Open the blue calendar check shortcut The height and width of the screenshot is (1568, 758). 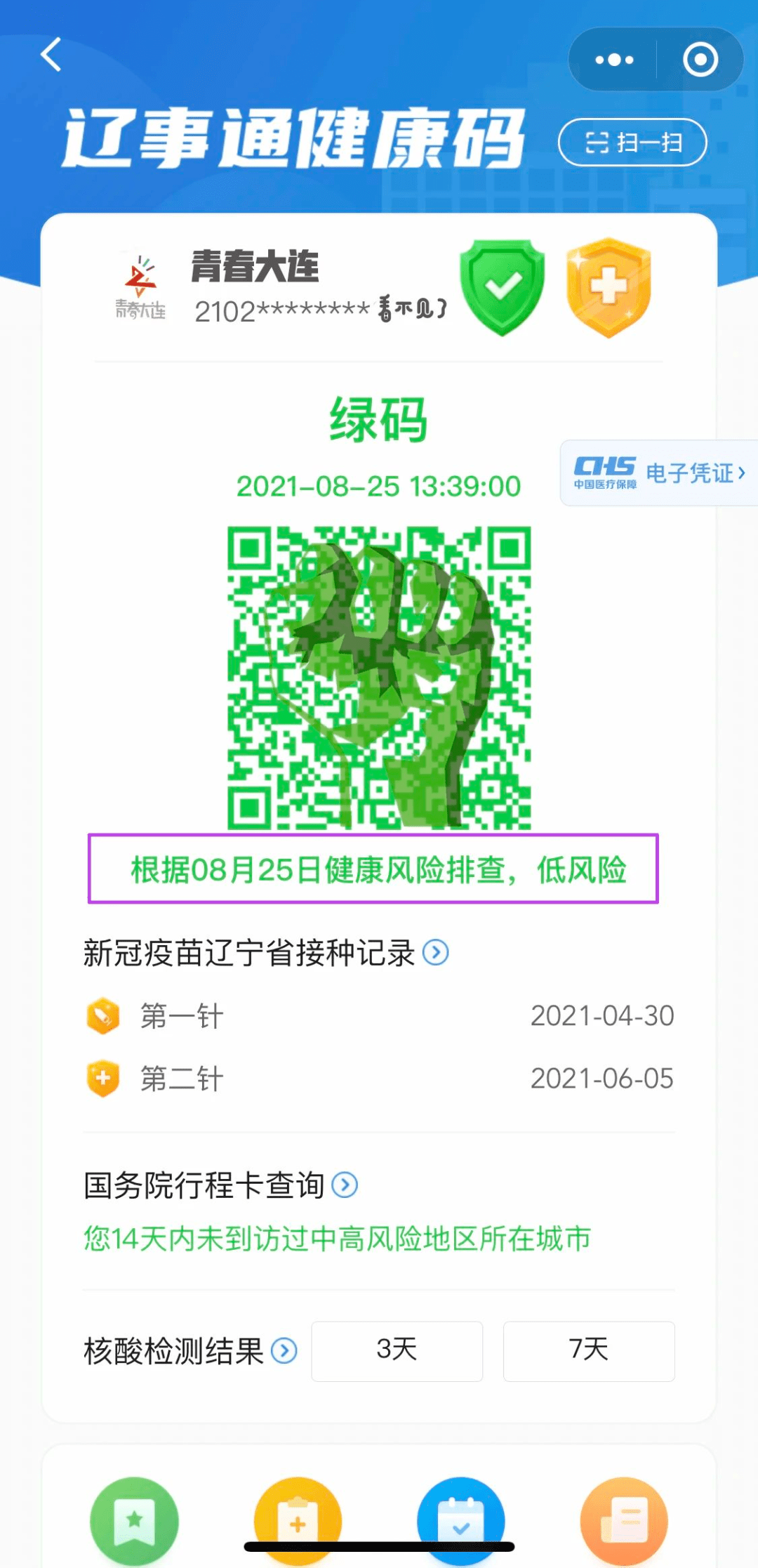tap(461, 1520)
